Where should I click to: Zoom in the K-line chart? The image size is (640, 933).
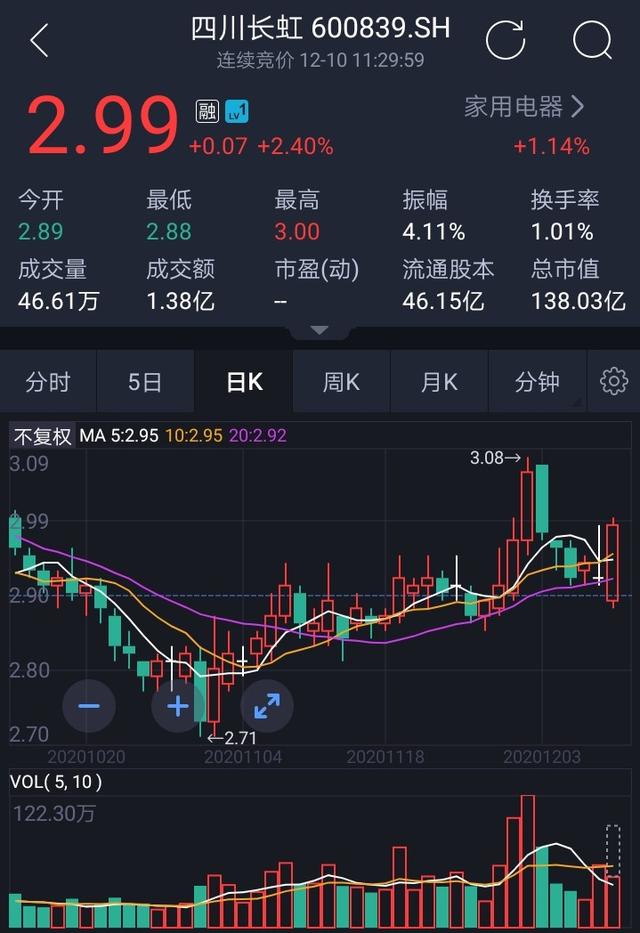(178, 706)
